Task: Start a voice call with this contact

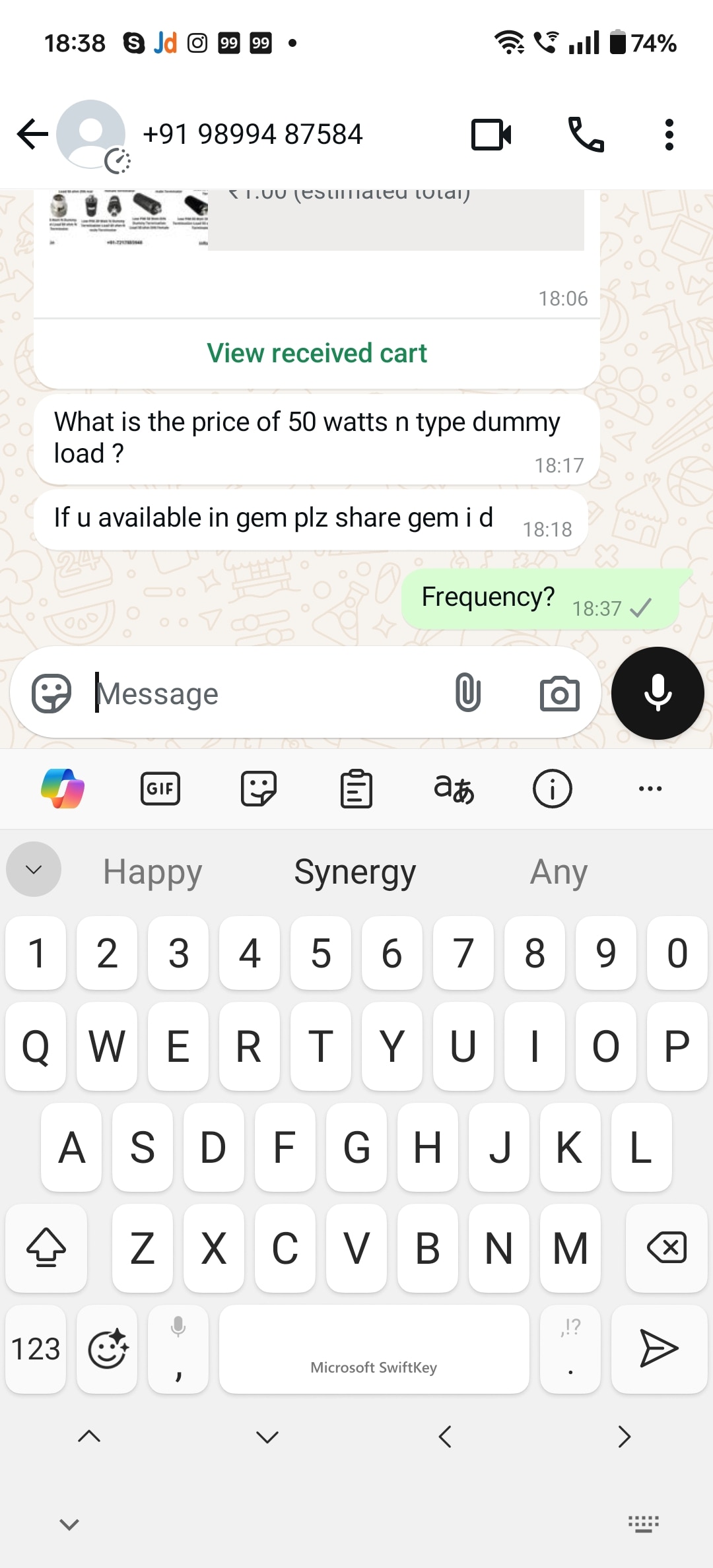Action: (x=586, y=135)
